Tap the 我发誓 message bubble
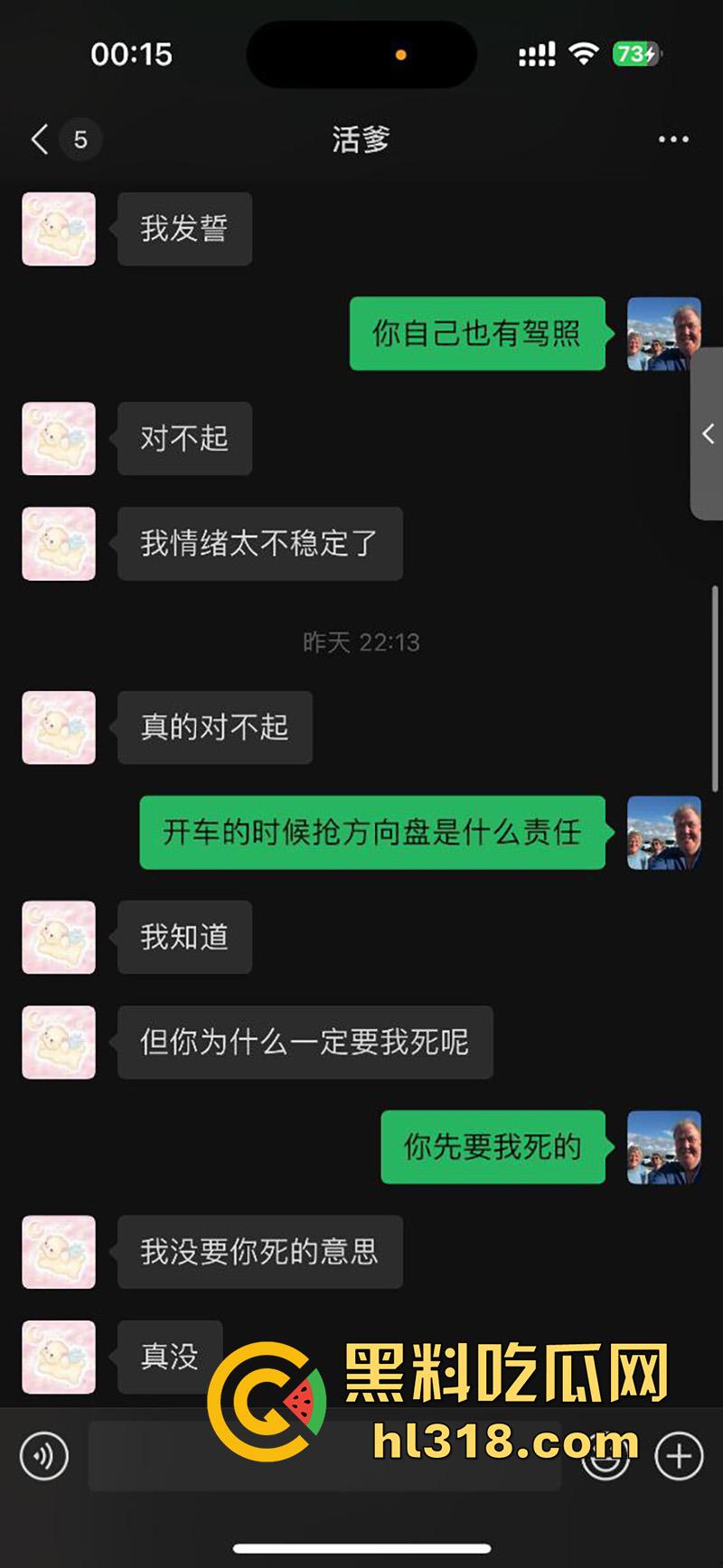Viewport: 723px width, 1568px height. click(x=184, y=229)
